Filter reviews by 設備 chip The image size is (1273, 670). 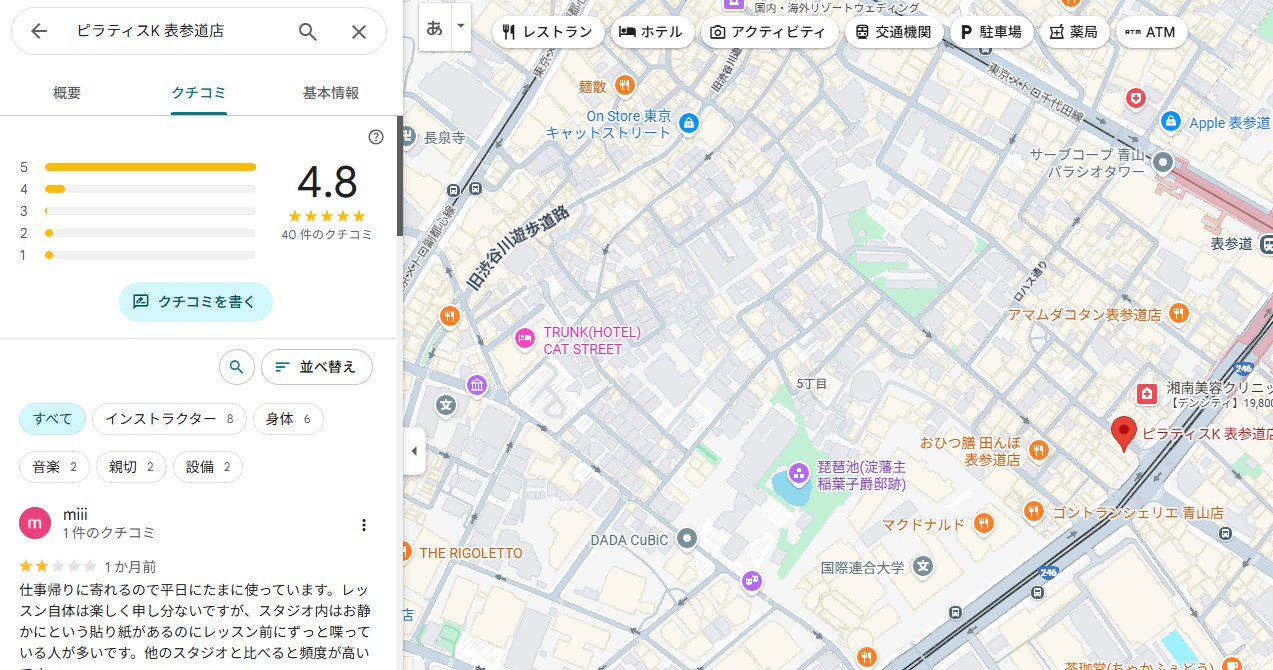pyautogui.click(x=208, y=467)
